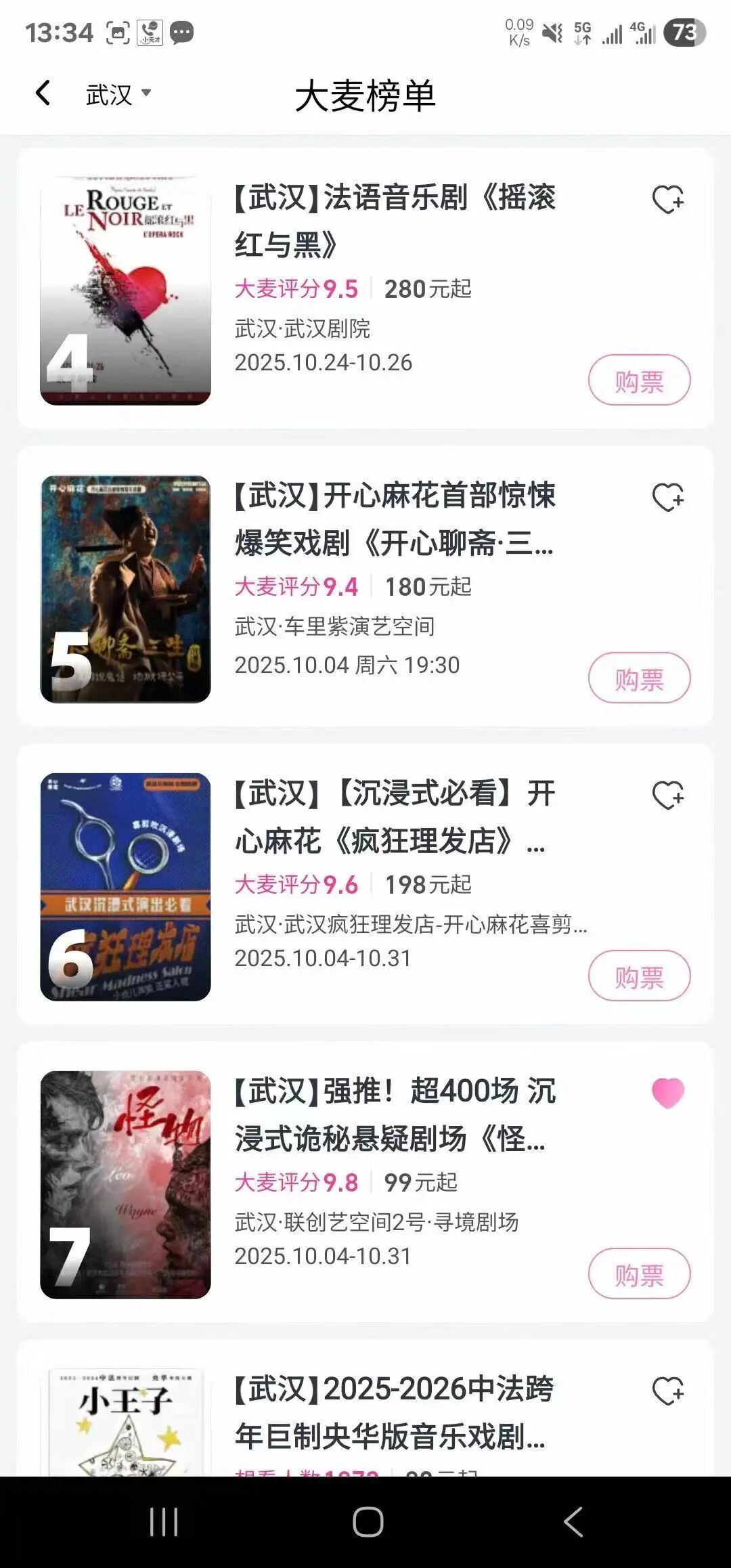The width and height of the screenshot is (731, 1568).
Task: Open the 怪物 immersive theater card
Action: click(x=395, y=1114)
